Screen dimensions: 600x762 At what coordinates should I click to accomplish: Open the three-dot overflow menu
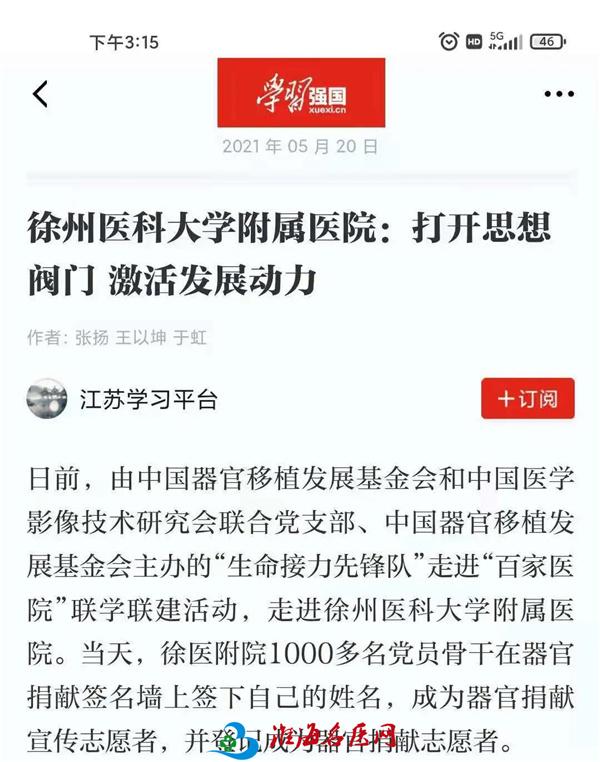pos(559,94)
